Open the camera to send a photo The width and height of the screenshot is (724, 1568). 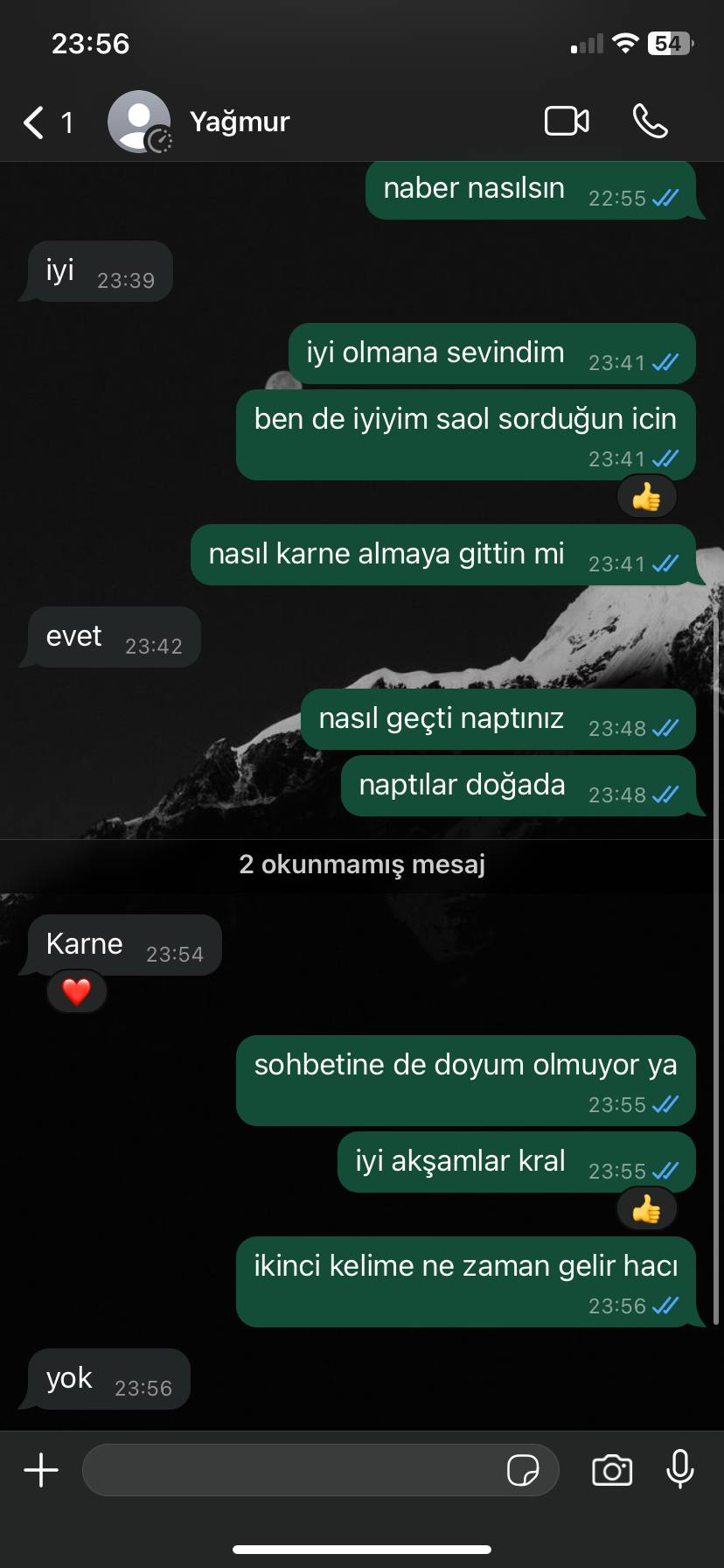pyautogui.click(x=612, y=1470)
